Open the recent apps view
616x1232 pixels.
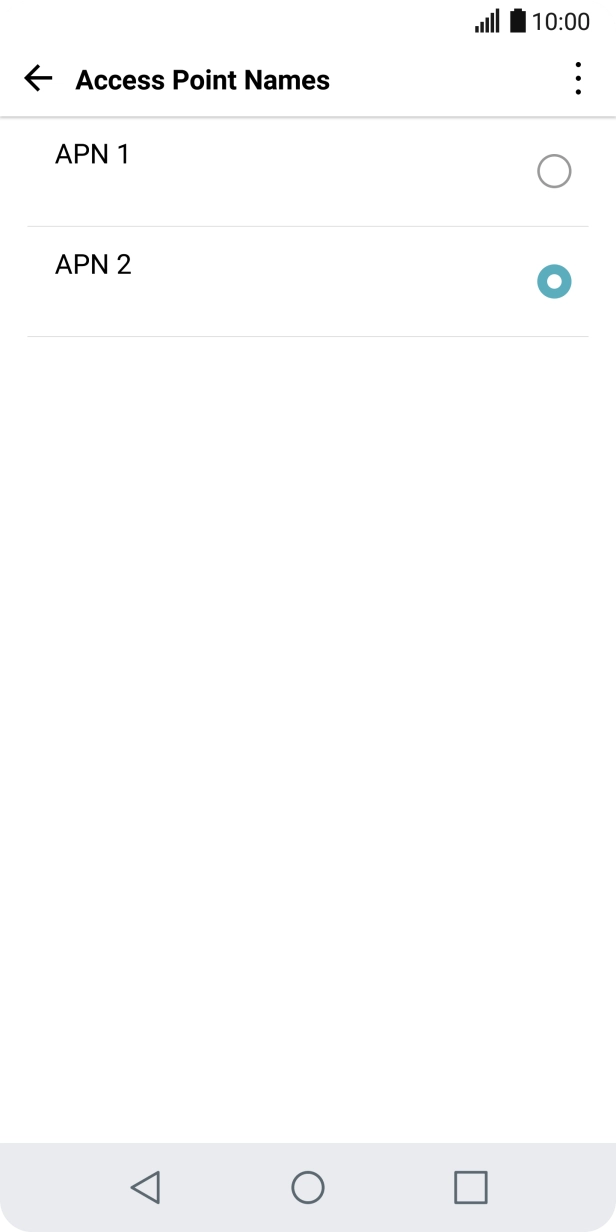[470, 1187]
